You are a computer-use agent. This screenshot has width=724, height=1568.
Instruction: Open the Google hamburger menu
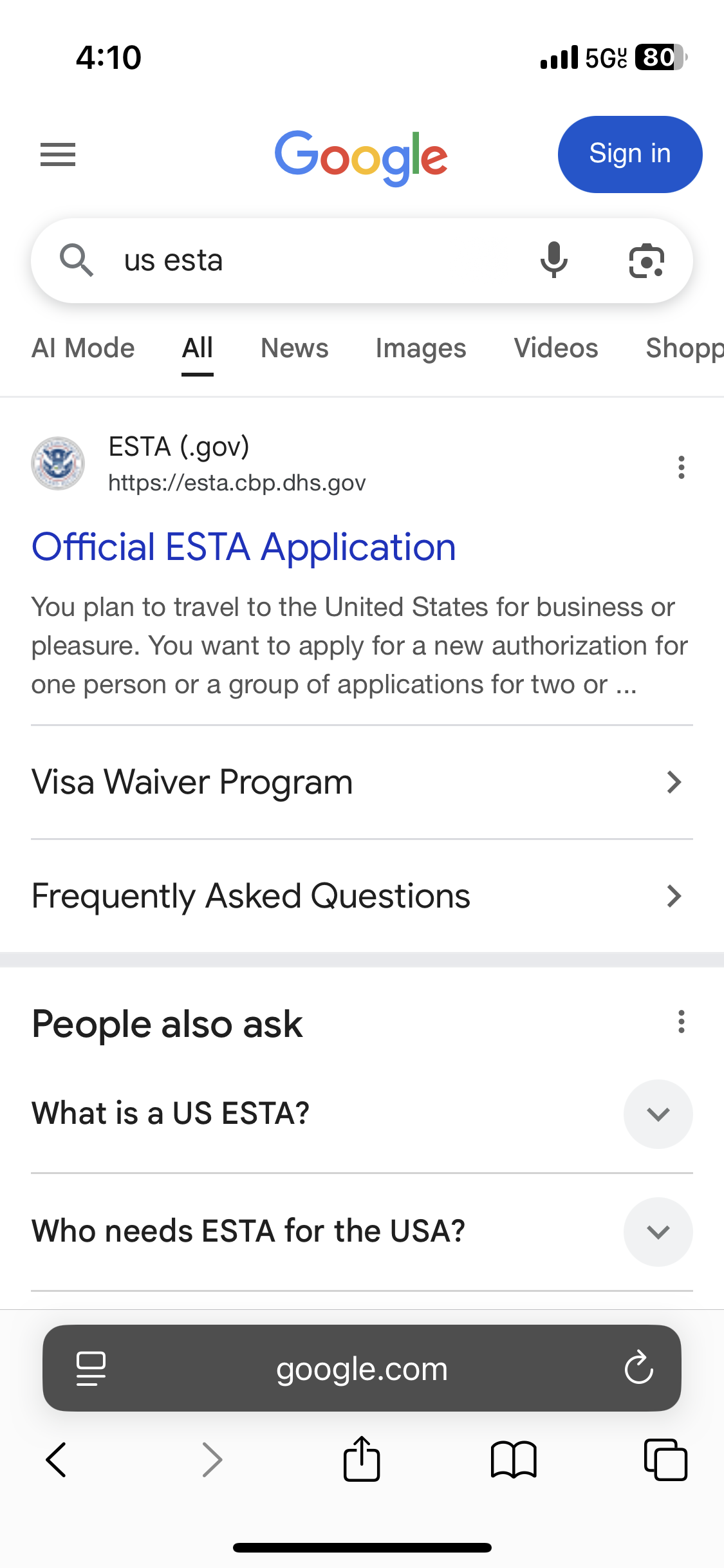point(58,154)
